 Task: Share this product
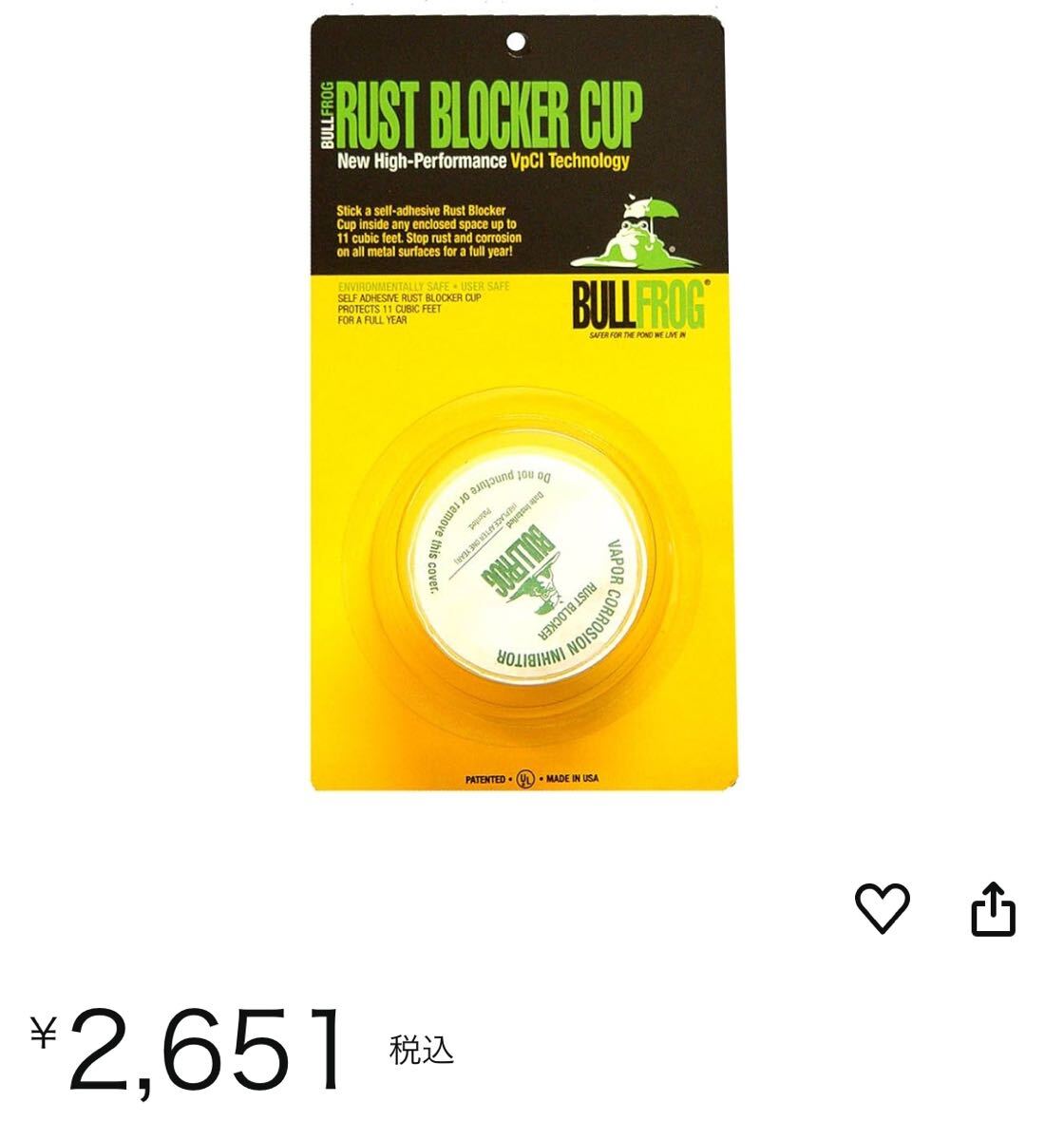tap(993, 910)
